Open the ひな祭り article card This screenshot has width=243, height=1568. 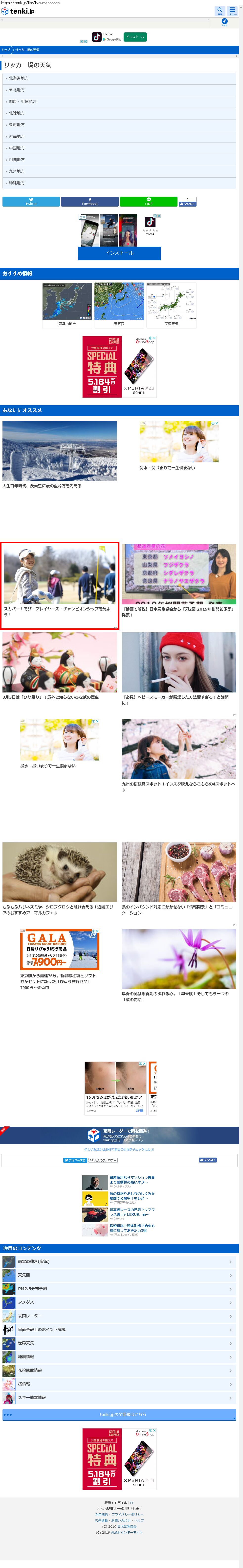tap(60, 666)
